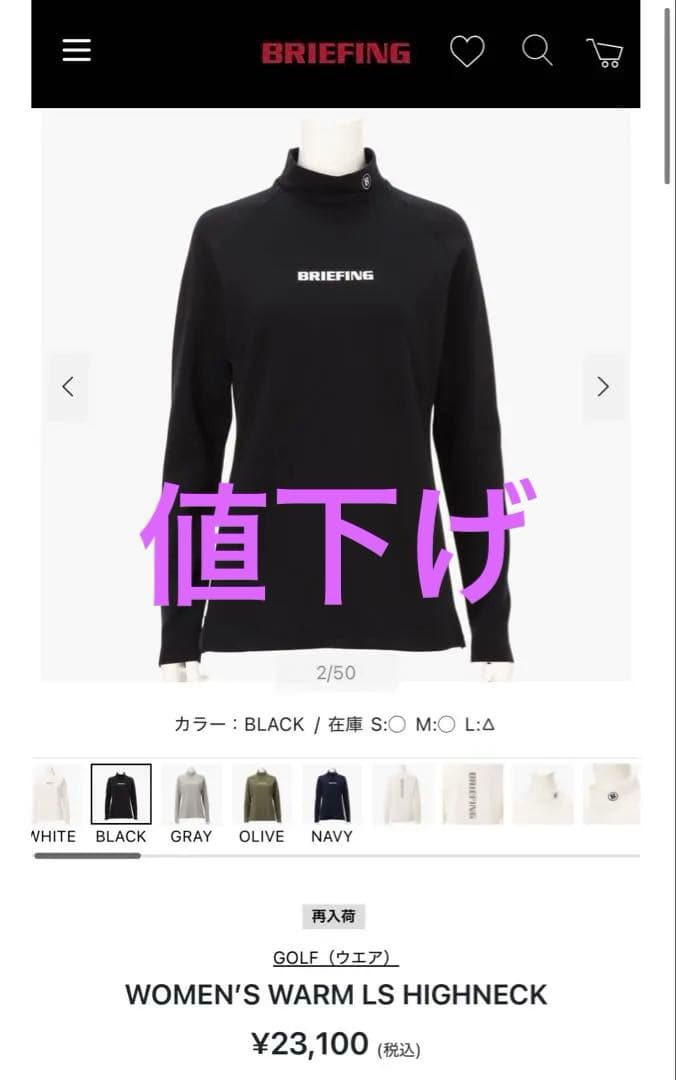Open the search magnifier

[537, 51]
